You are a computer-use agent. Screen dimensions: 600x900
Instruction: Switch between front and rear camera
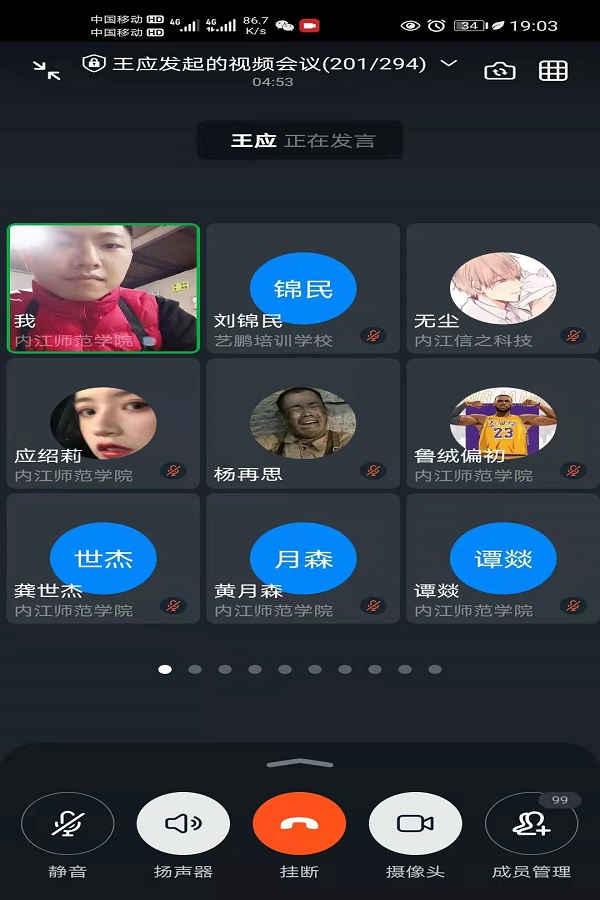pos(499,70)
